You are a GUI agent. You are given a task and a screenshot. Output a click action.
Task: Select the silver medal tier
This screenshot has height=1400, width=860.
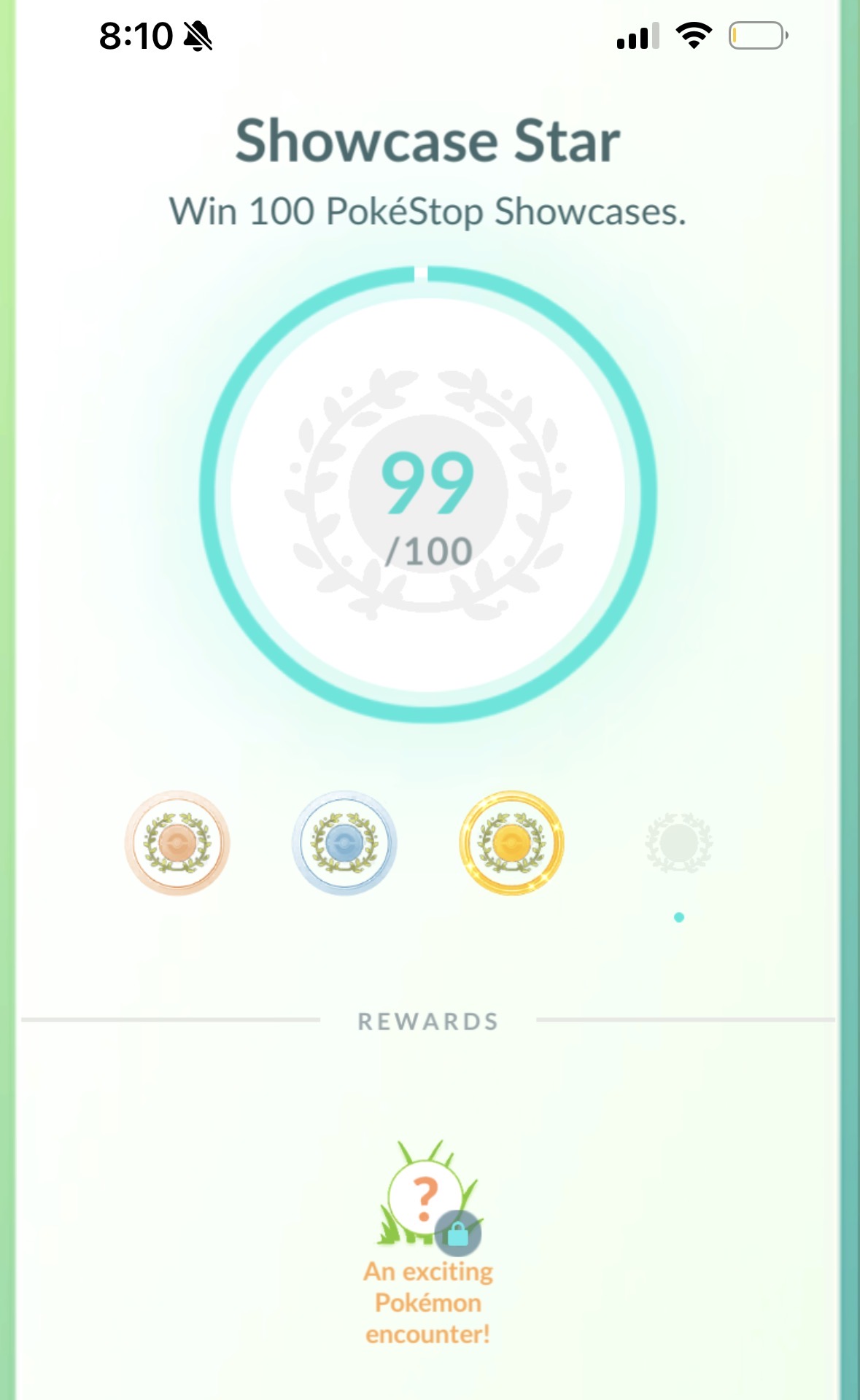point(344,843)
